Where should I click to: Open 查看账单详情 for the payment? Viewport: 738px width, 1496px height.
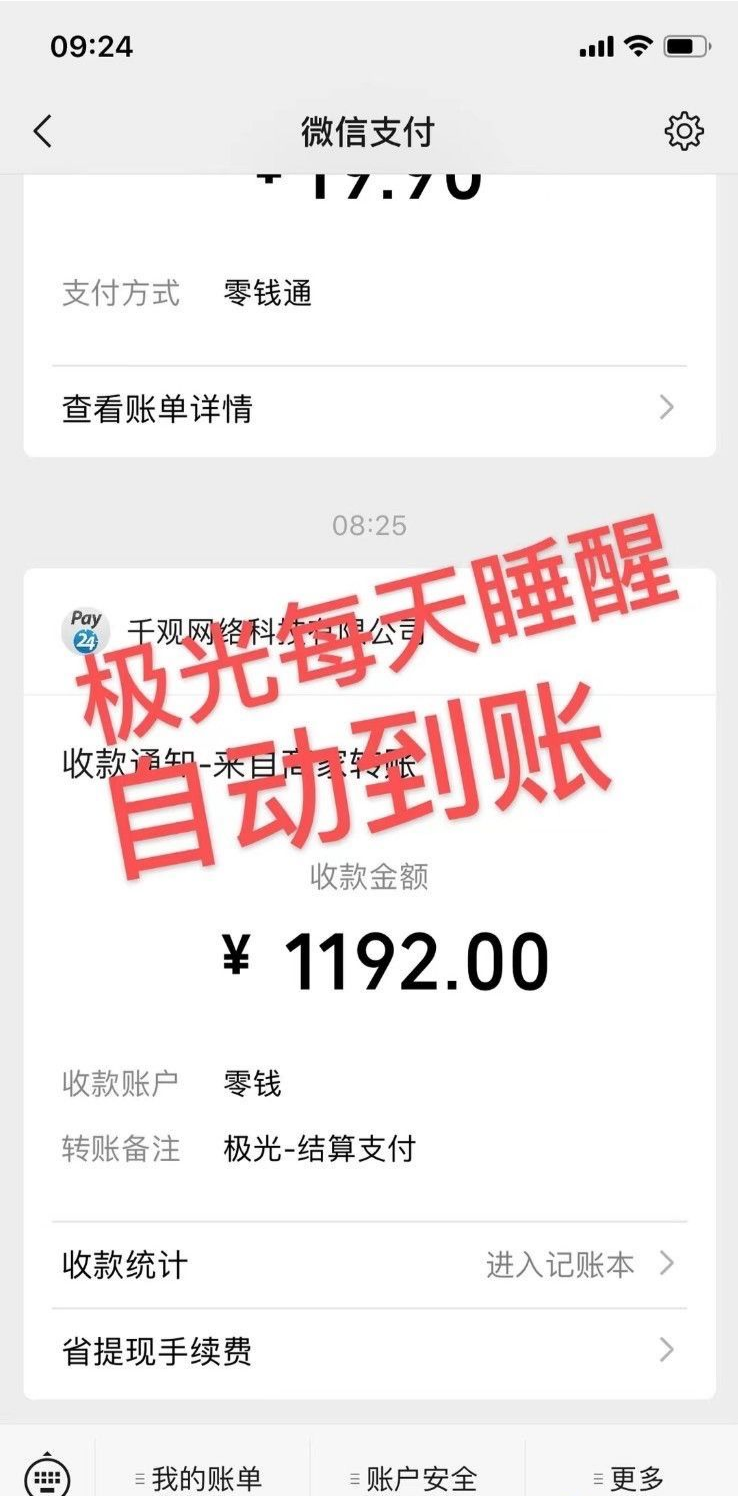369,409
